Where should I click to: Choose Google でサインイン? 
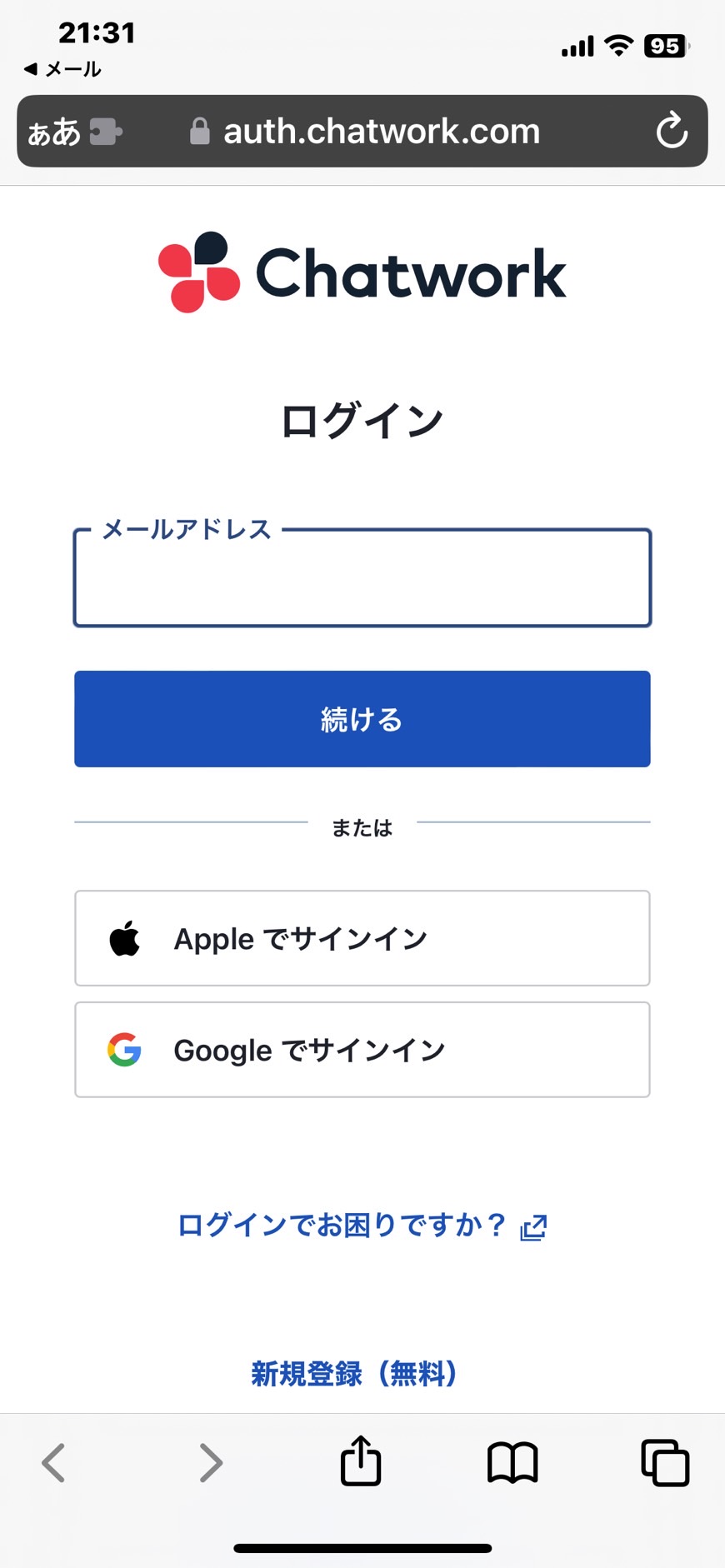click(362, 1050)
